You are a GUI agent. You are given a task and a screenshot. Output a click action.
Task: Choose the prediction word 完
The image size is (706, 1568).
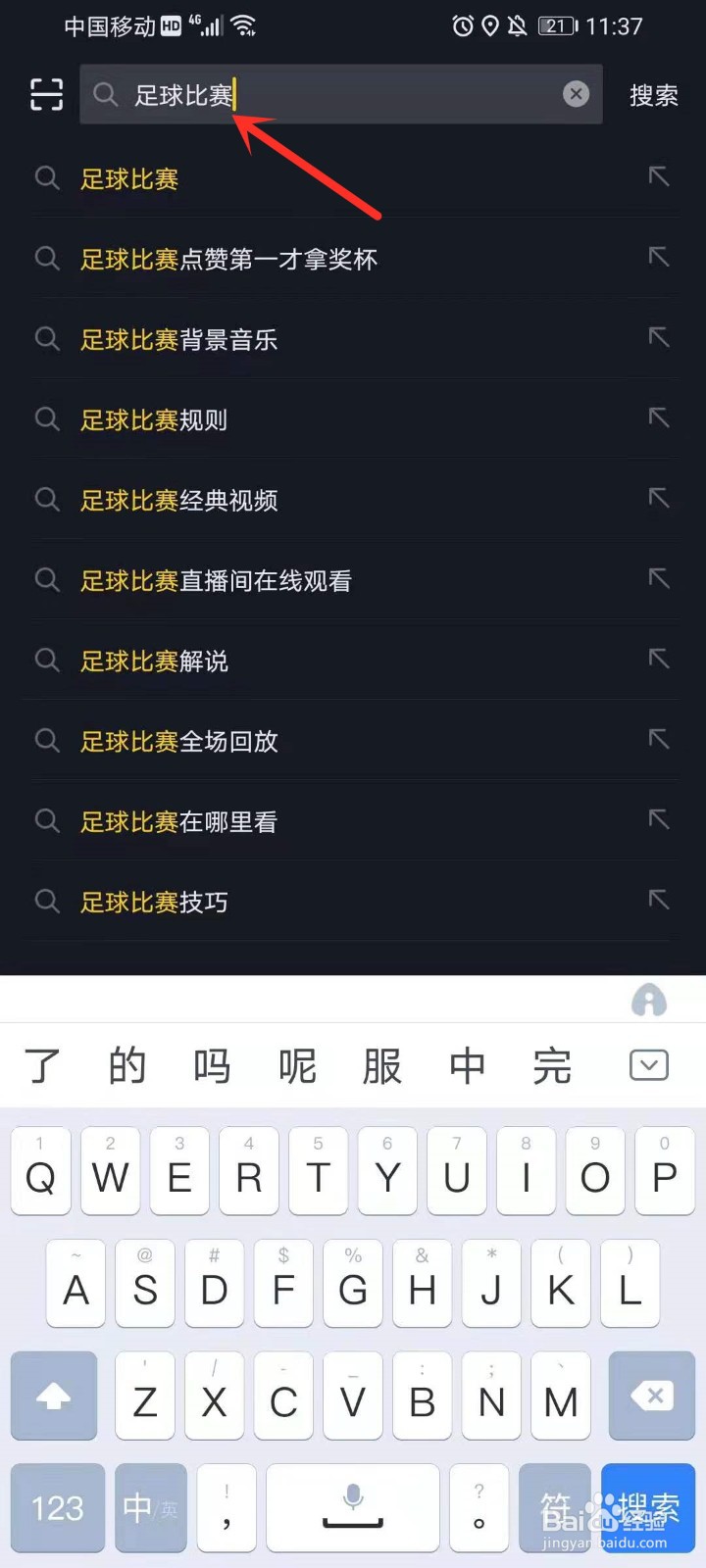coord(552,1065)
